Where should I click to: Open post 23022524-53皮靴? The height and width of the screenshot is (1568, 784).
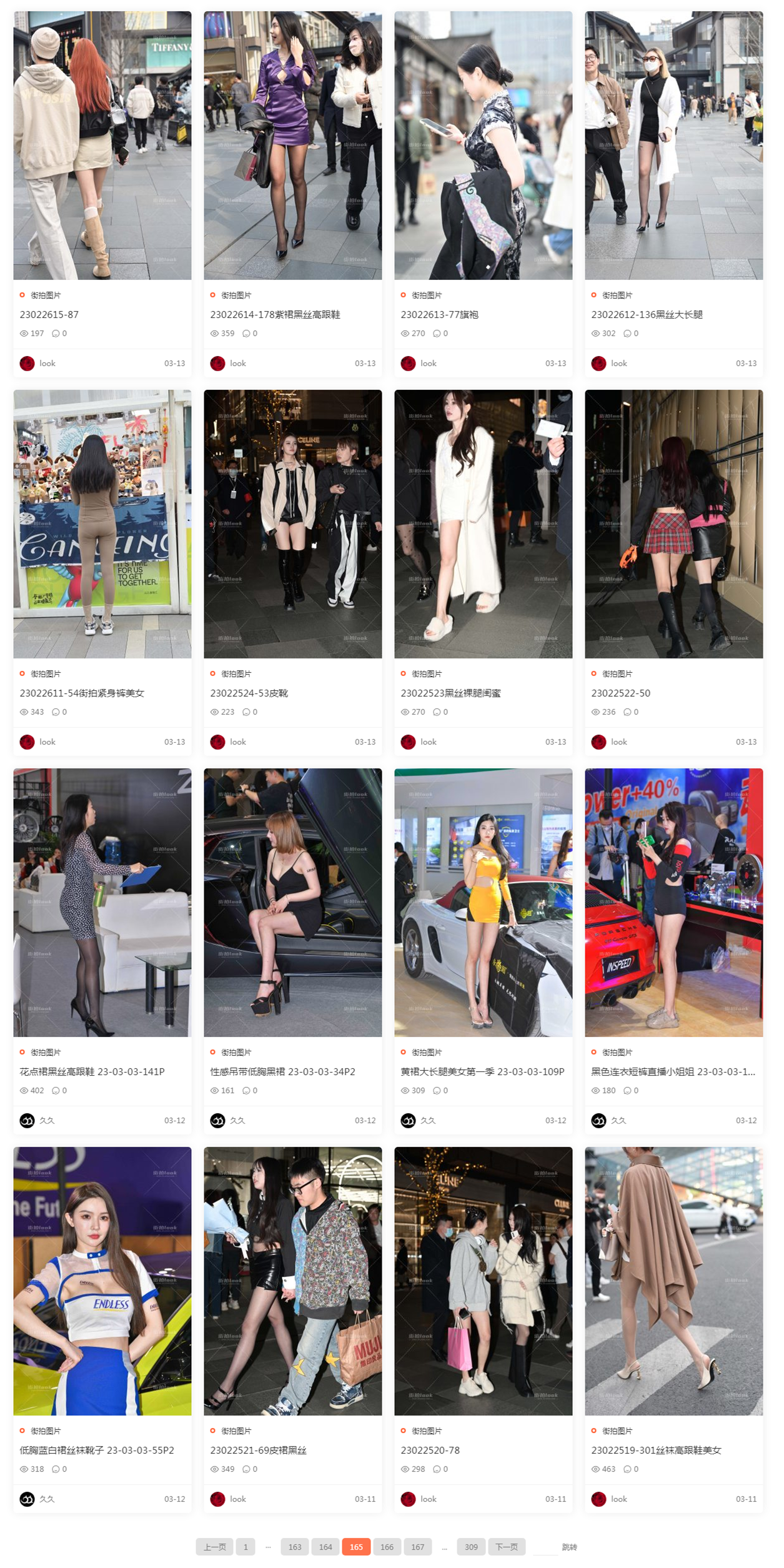[x=249, y=693]
